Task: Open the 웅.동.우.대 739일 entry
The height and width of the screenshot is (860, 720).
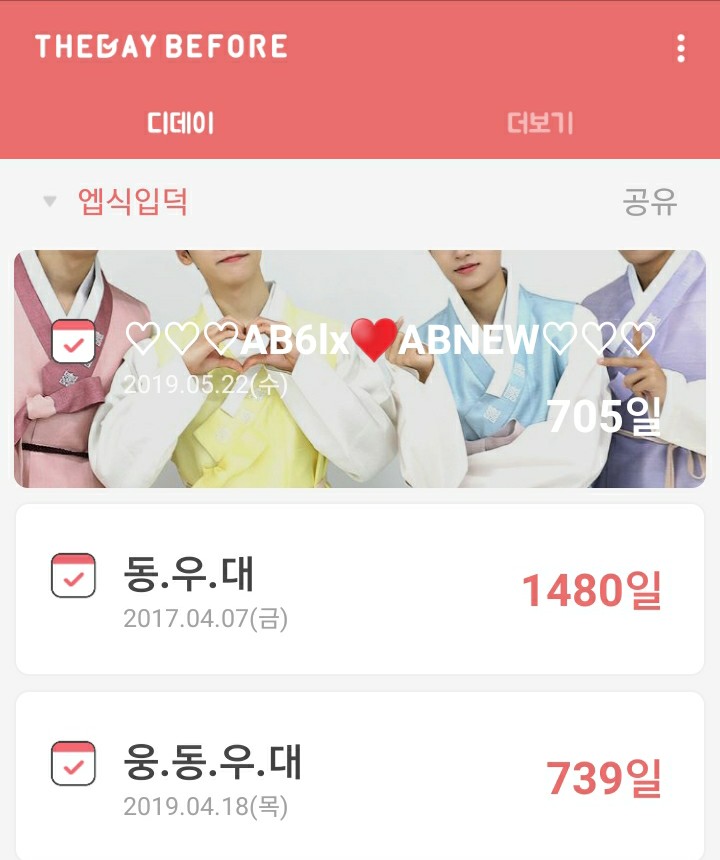Action: click(360, 776)
